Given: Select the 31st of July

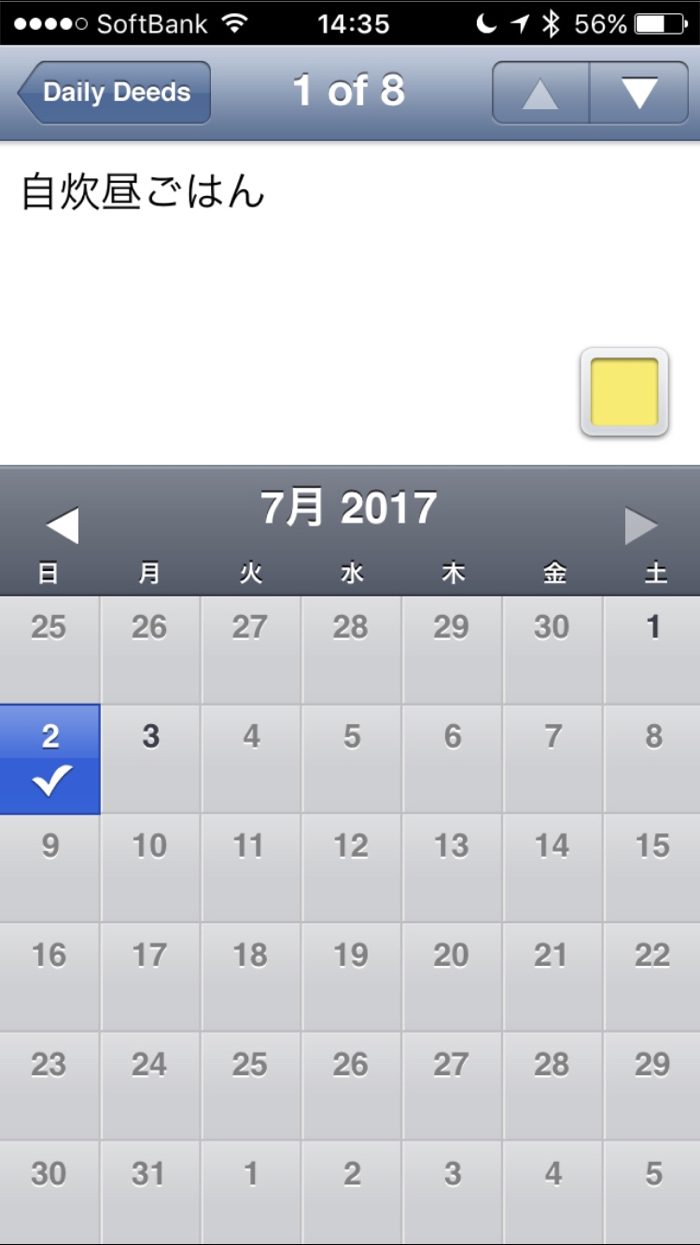Looking at the screenshot, I should (150, 1193).
